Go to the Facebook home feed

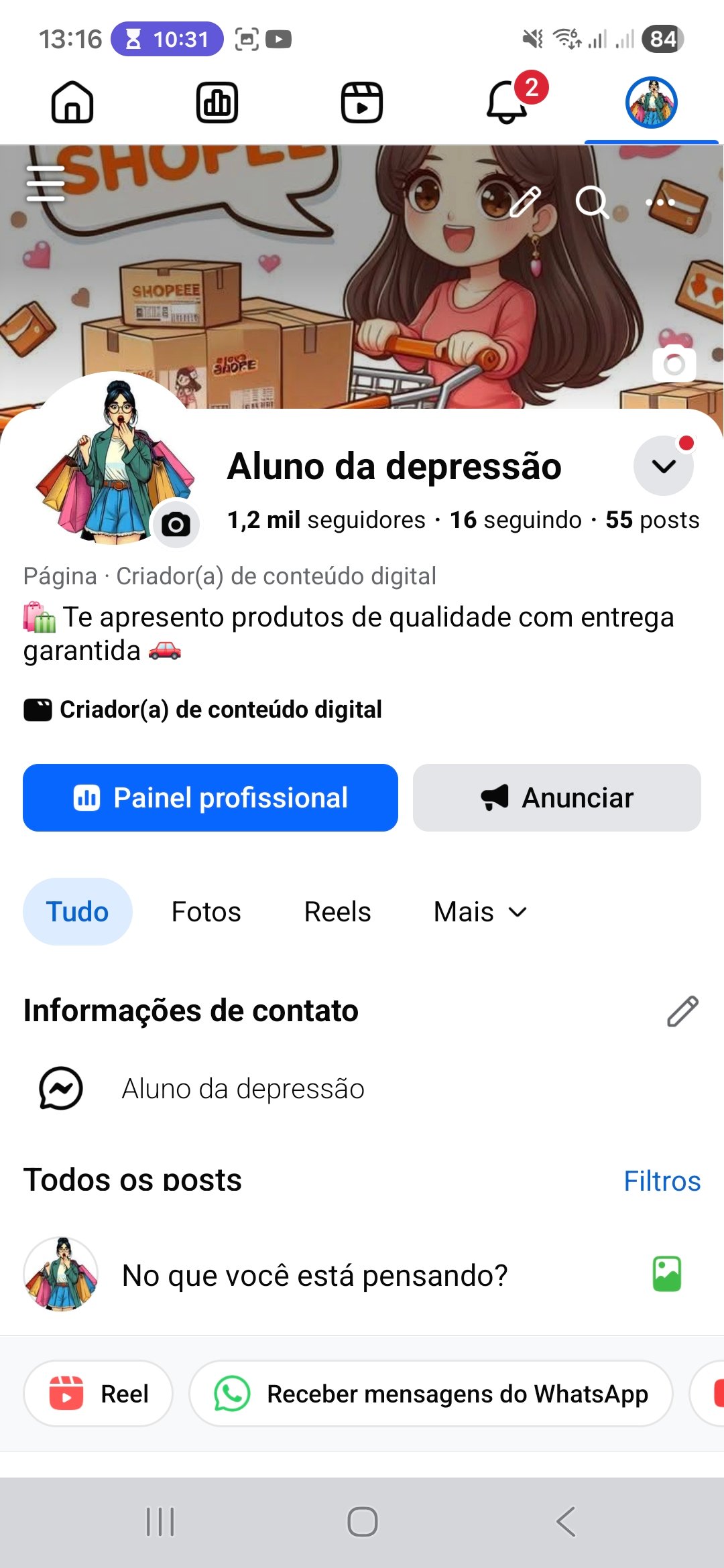72,103
